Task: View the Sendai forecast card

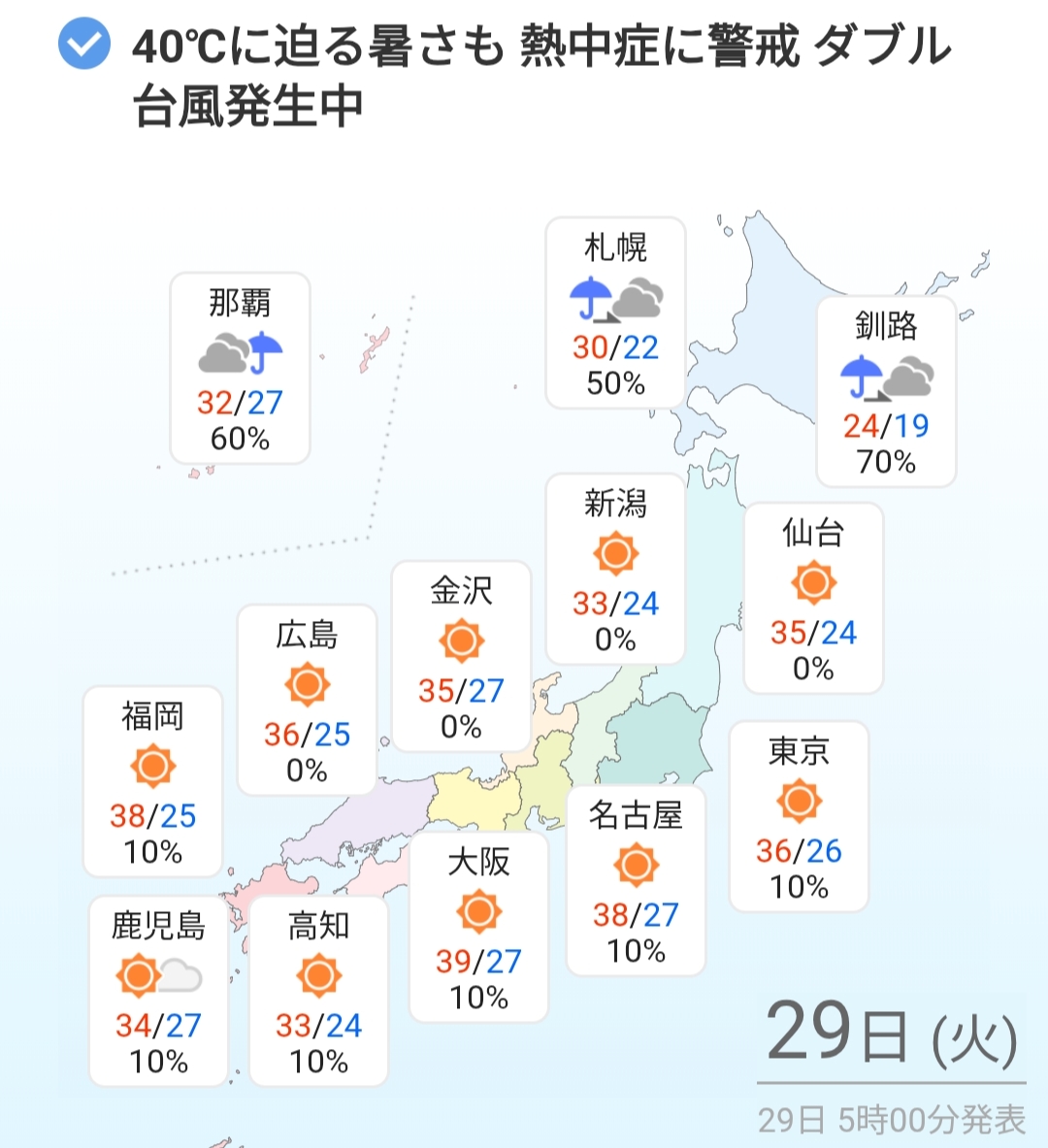Action: pyautogui.click(x=813, y=598)
